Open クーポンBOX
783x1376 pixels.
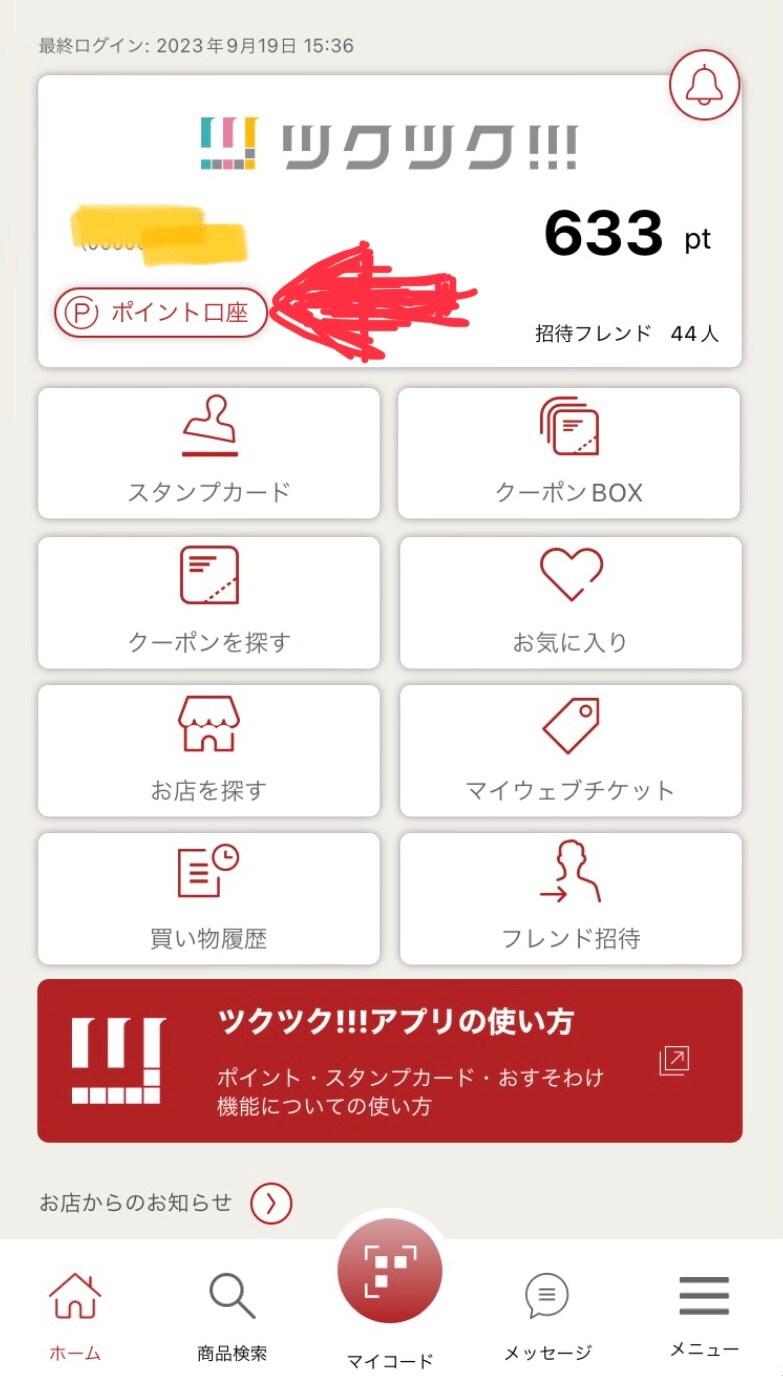(x=569, y=453)
